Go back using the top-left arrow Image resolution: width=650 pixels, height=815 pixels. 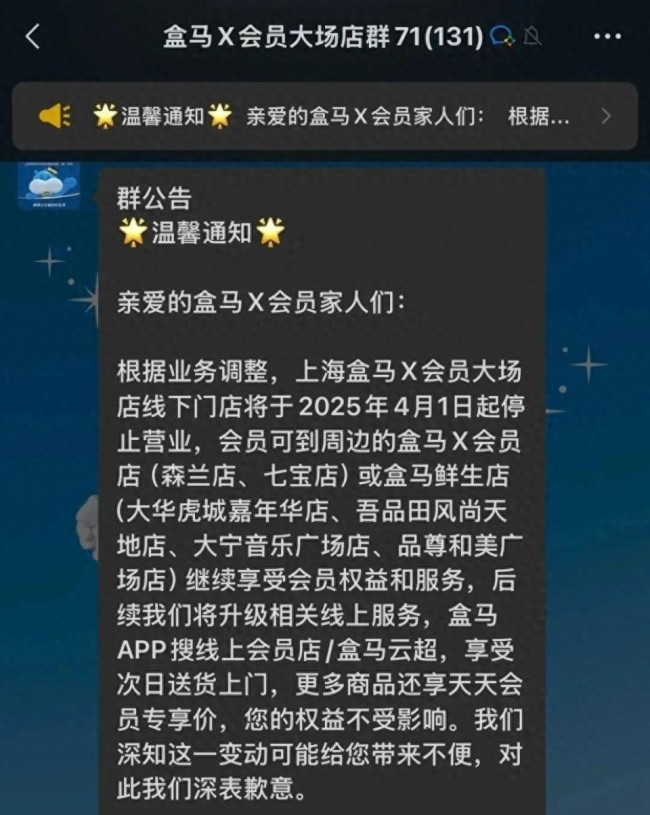pos(33,37)
